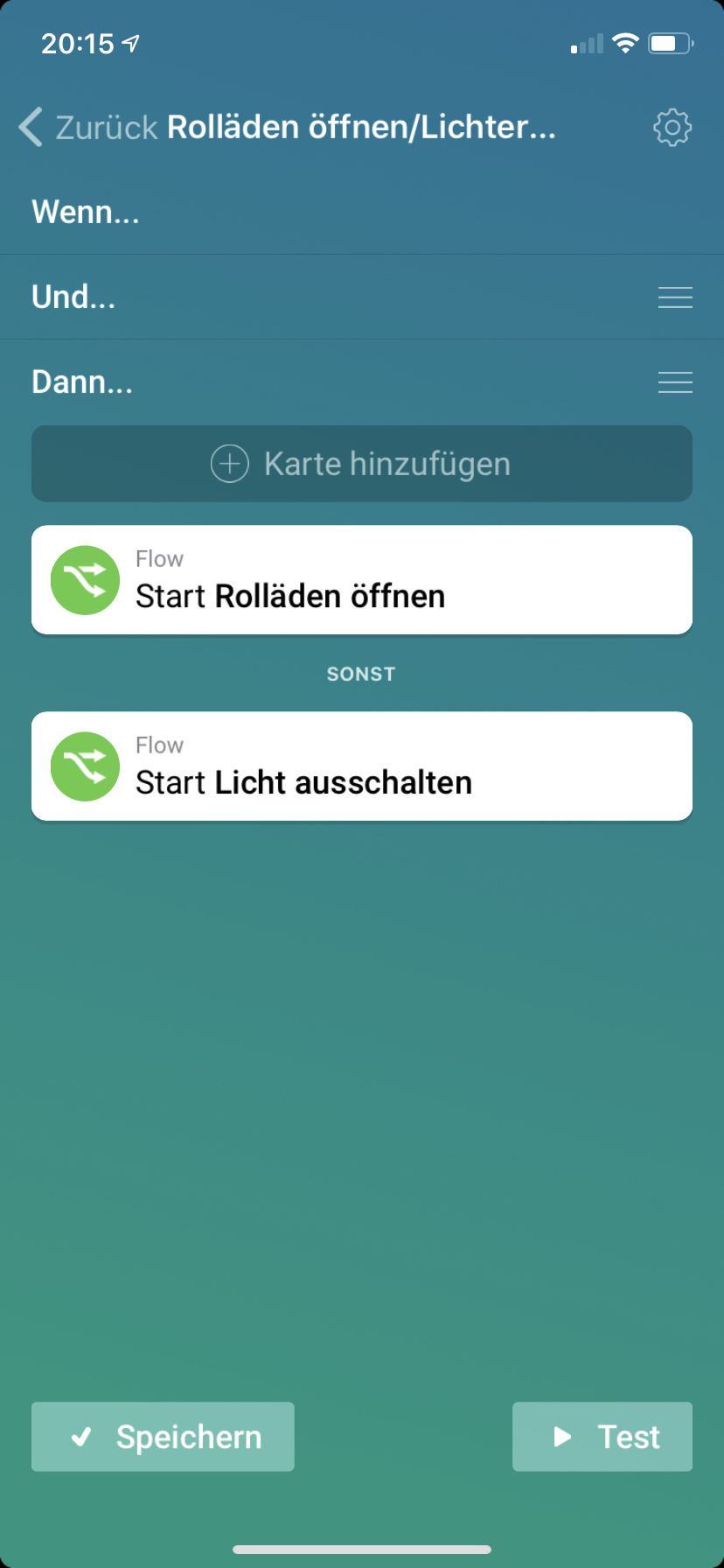The height and width of the screenshot is (1568, 724).
Task: Open the Start Rolläden öffnen card
Action: (x=361, y=580)
